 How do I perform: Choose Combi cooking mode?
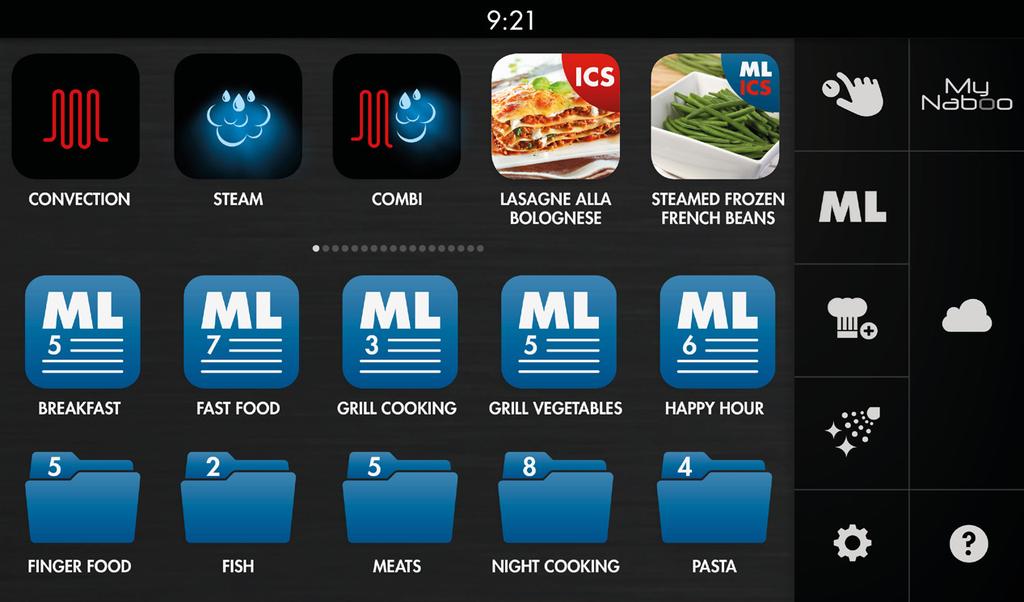pyautogui.click(x=397, y=117)
